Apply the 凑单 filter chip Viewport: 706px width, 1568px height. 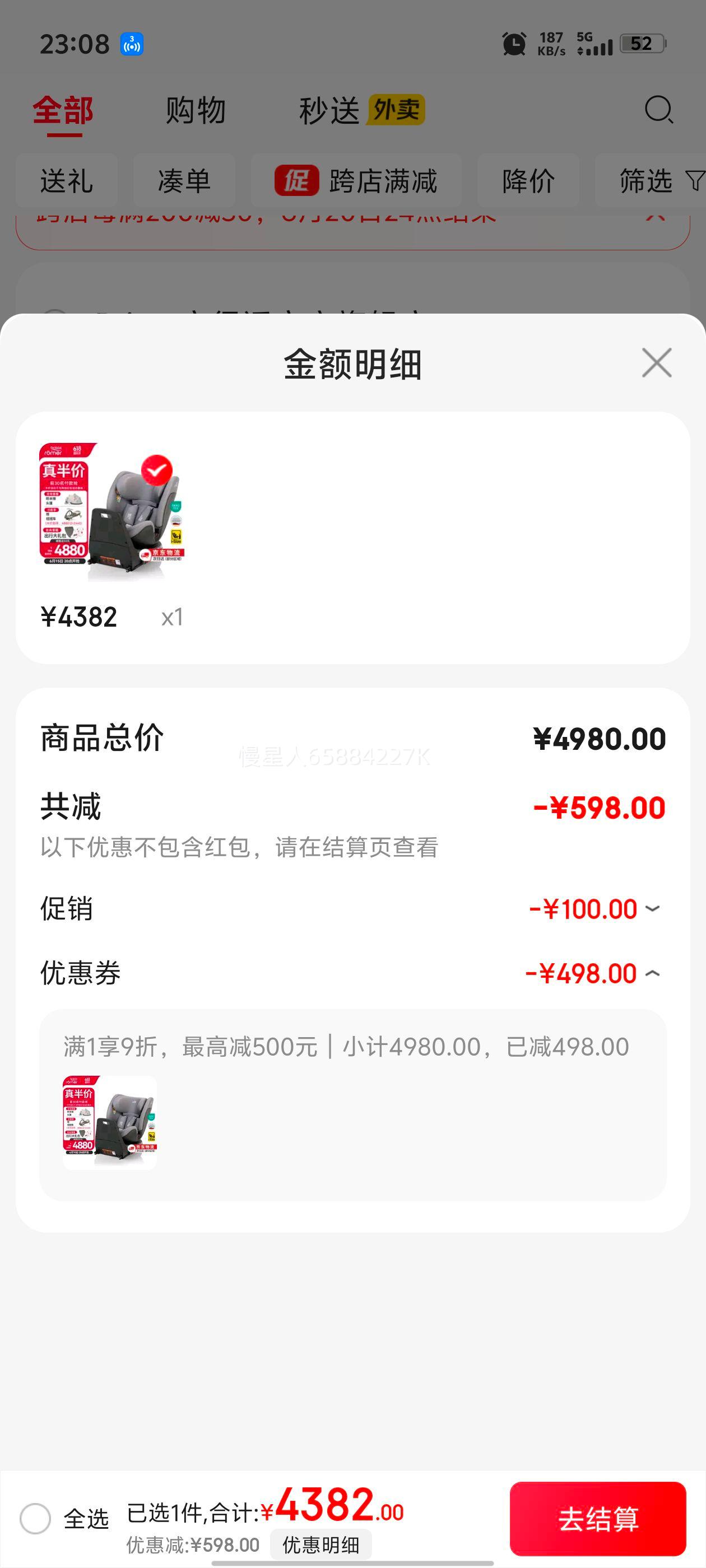[184, 181]
